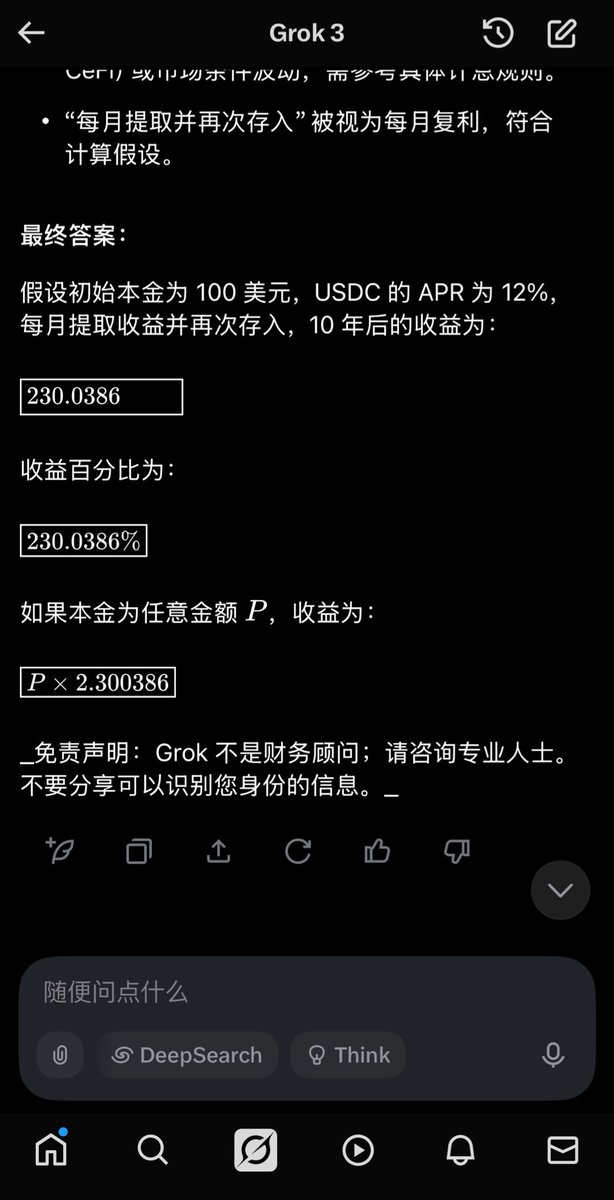
Task: Attach a file with the paperclip icon
Action: coord(60,1055)
